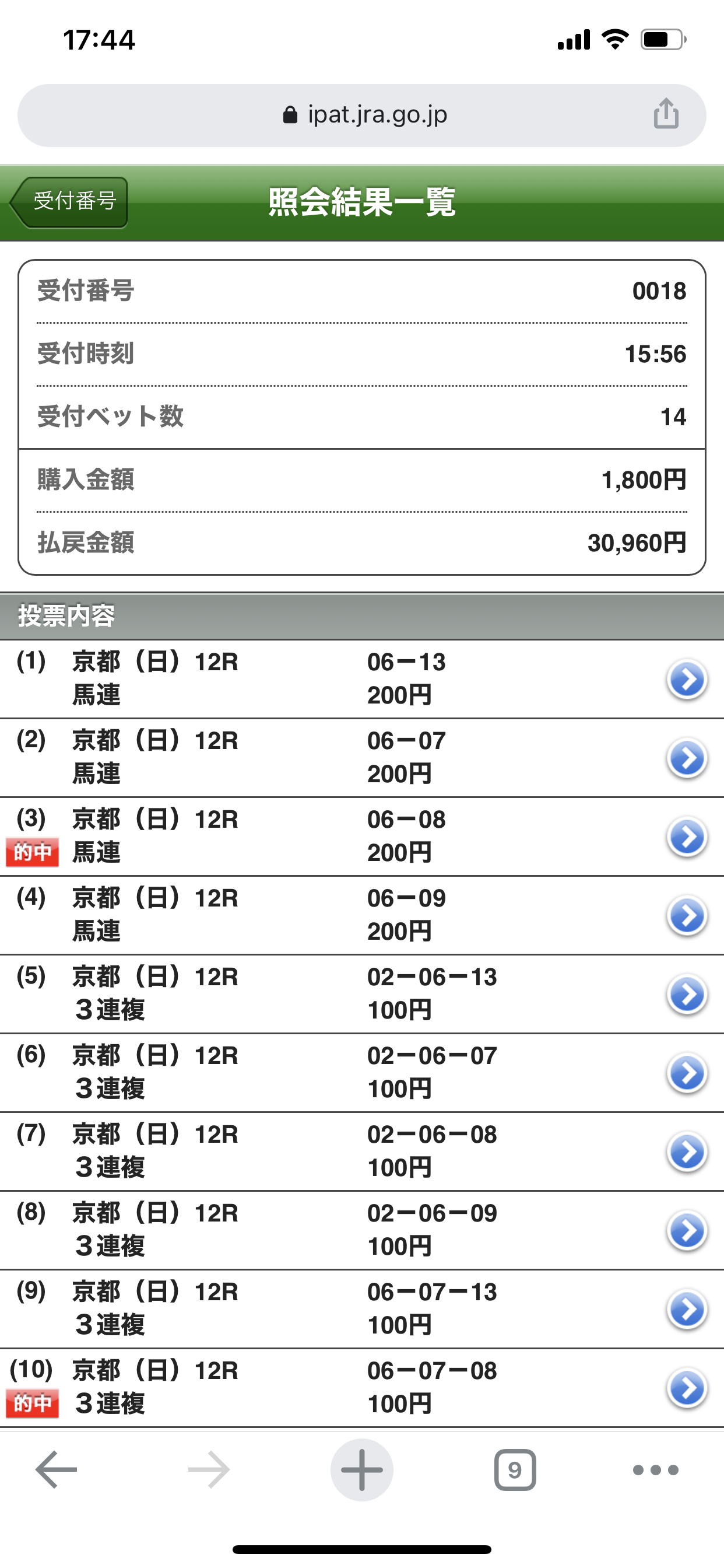Tap the share icon in address bar

click(666, 114)
